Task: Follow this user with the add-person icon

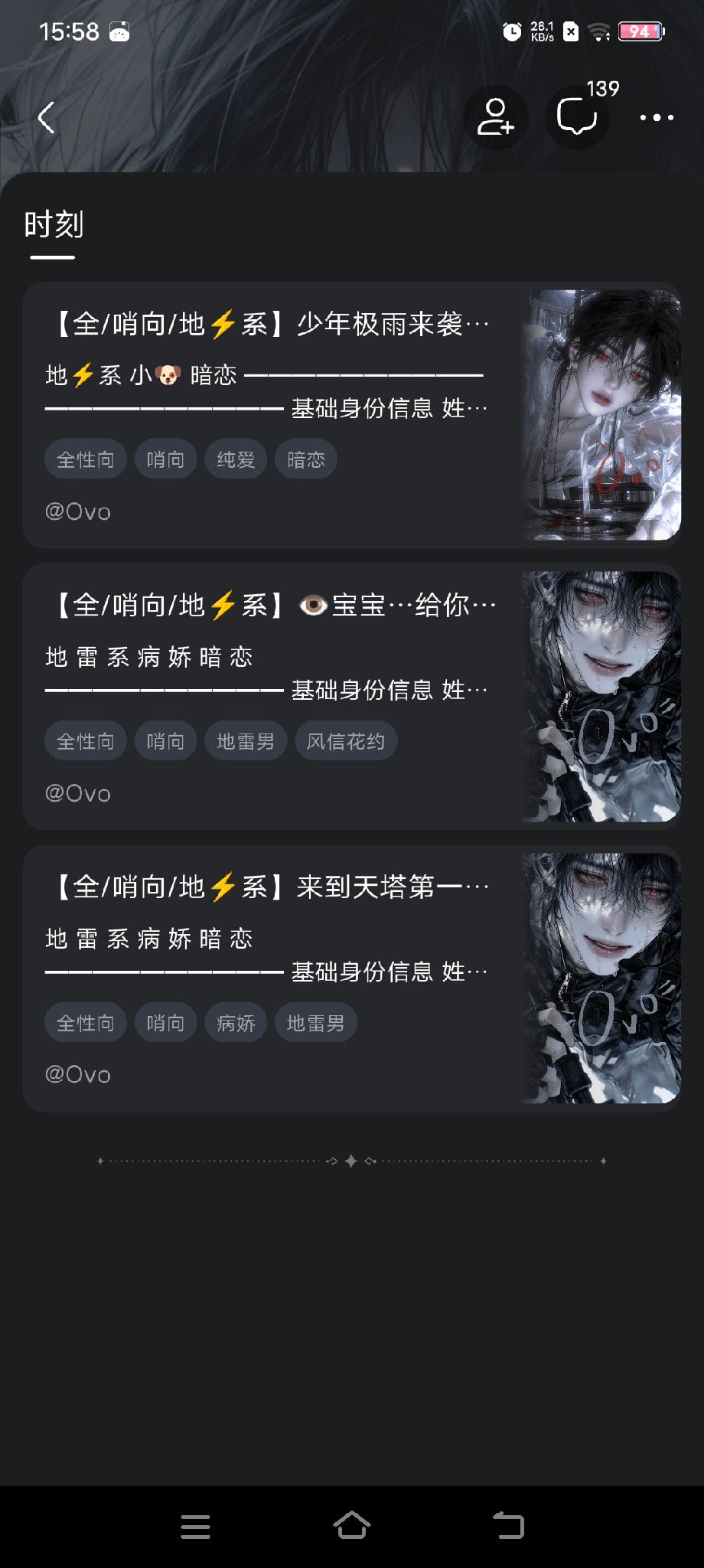Action: pos(496,117)
